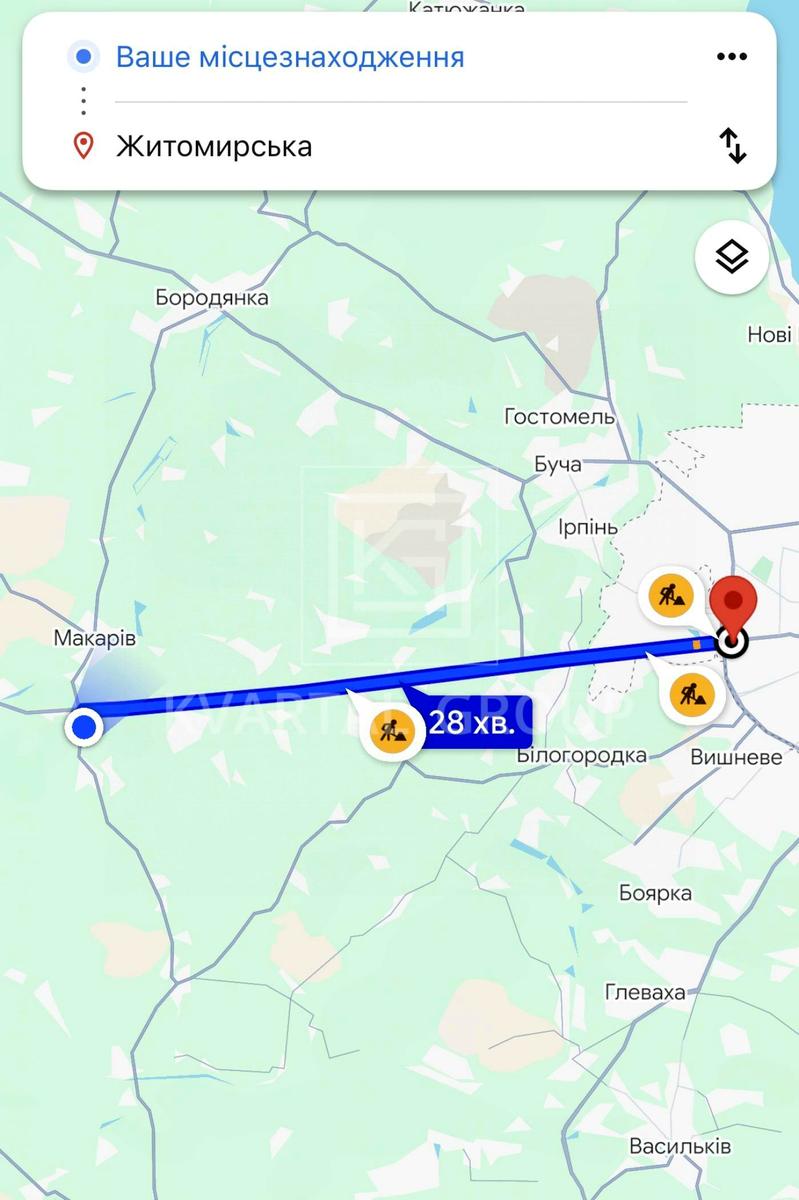
Task: Open roadwork alert near Білогородка label
Action: (x=392, y=731)
